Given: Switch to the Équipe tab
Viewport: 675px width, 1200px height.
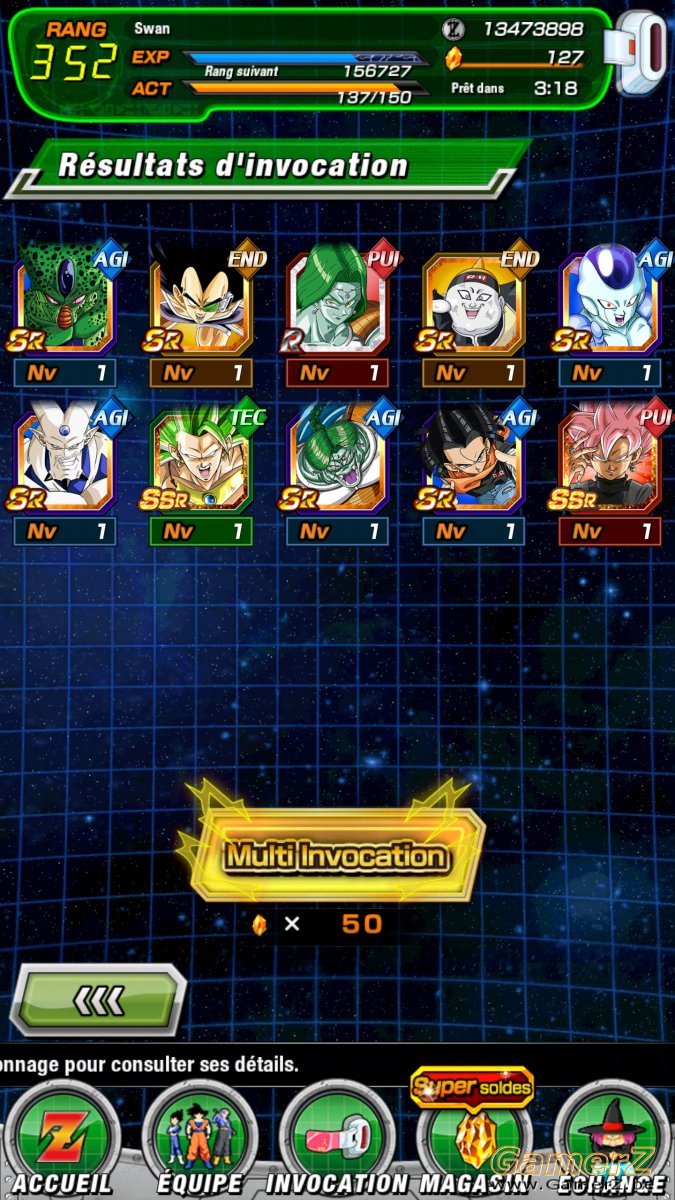Looking at the screenshot, I should point(200,1140).
